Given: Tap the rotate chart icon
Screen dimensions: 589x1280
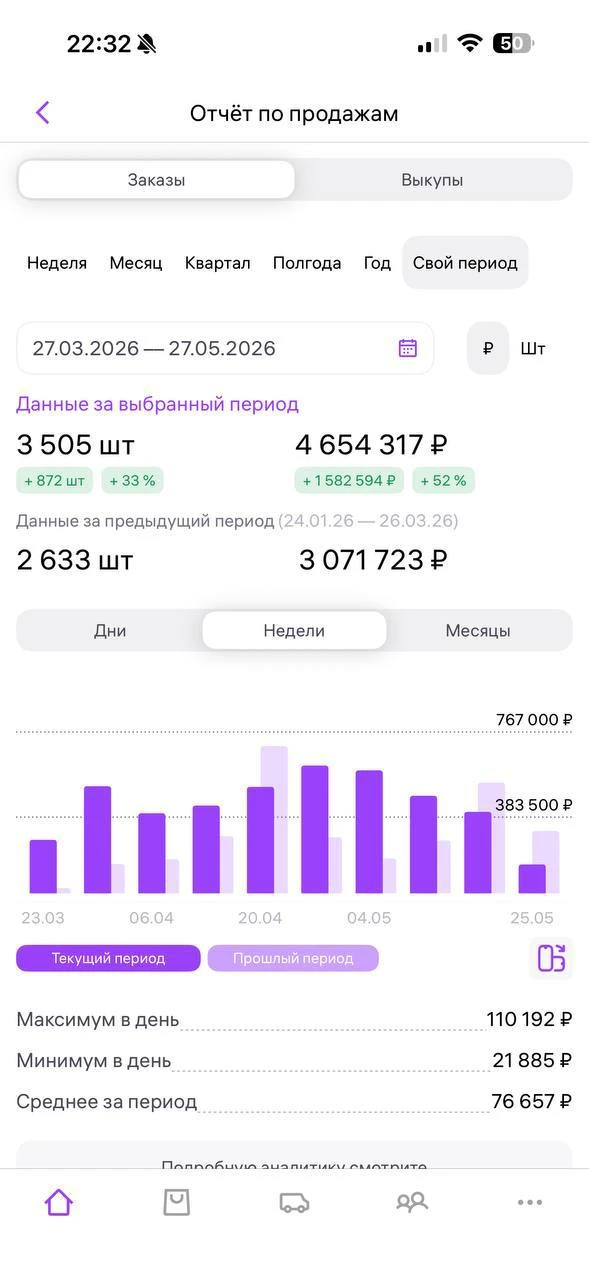Looking at the screenshot, I should coord(551,958).
